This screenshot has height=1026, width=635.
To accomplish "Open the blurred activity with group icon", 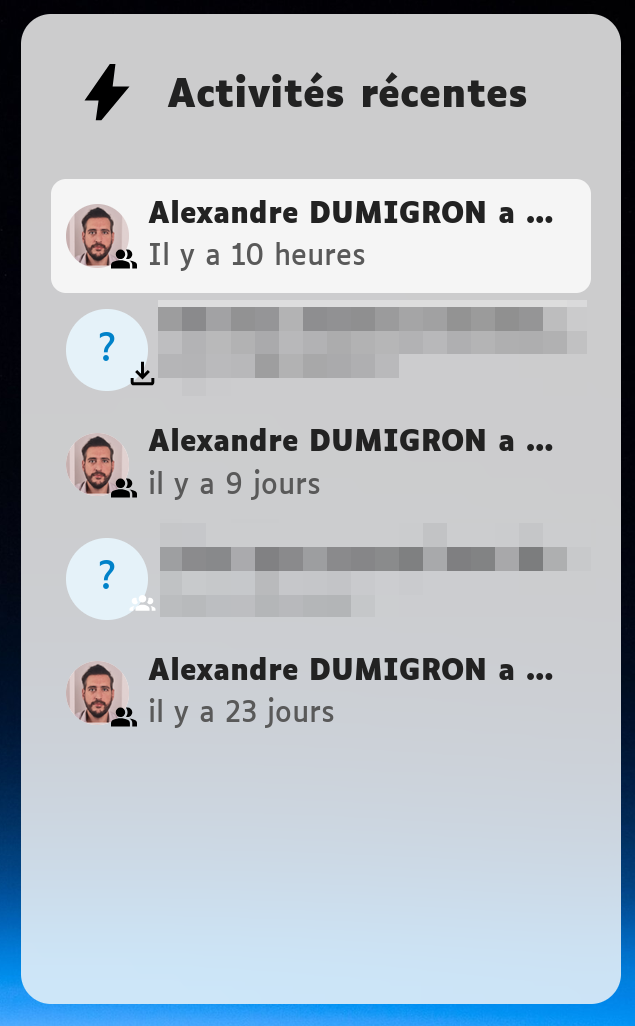I will click(321, 578).
